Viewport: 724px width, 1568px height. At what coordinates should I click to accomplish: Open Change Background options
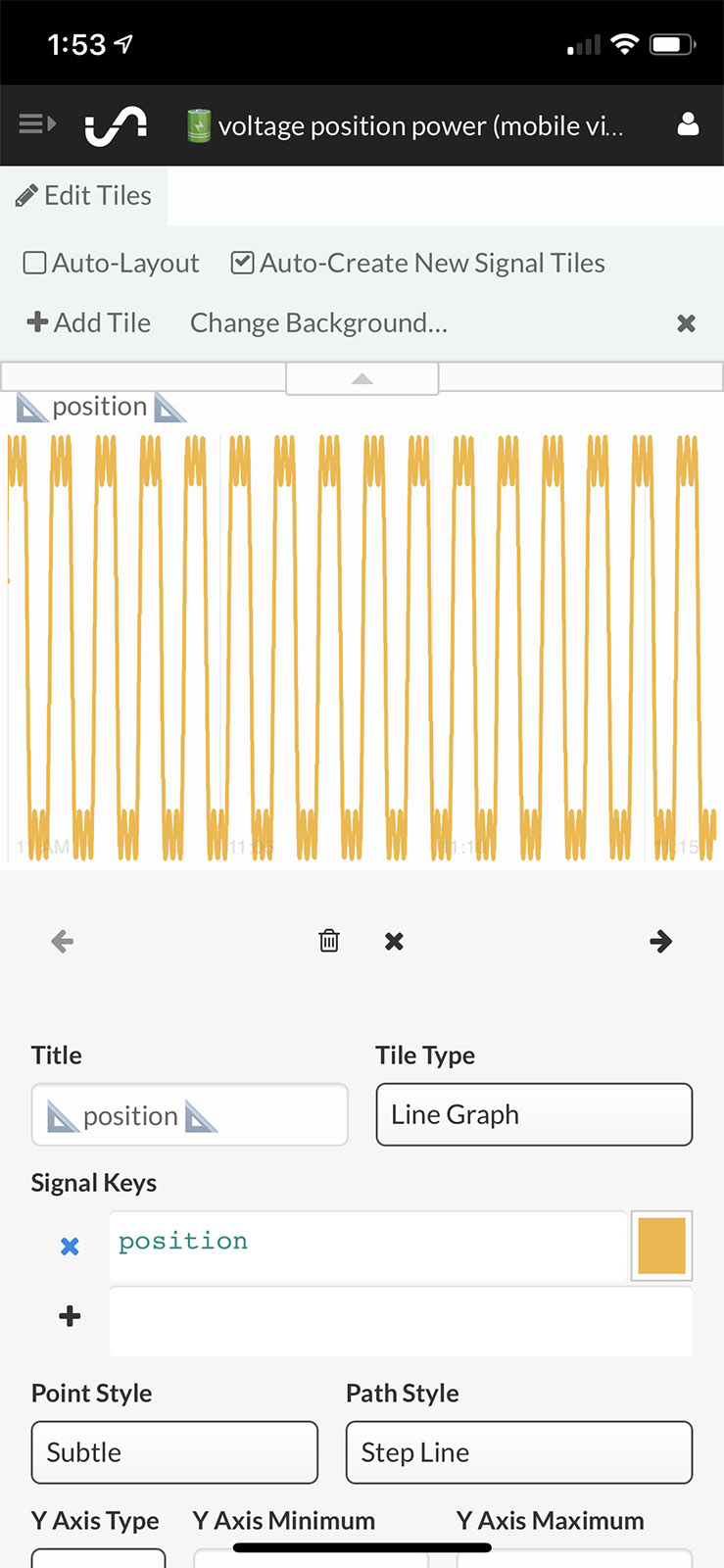pyautogui.click(x=318, y=322)
